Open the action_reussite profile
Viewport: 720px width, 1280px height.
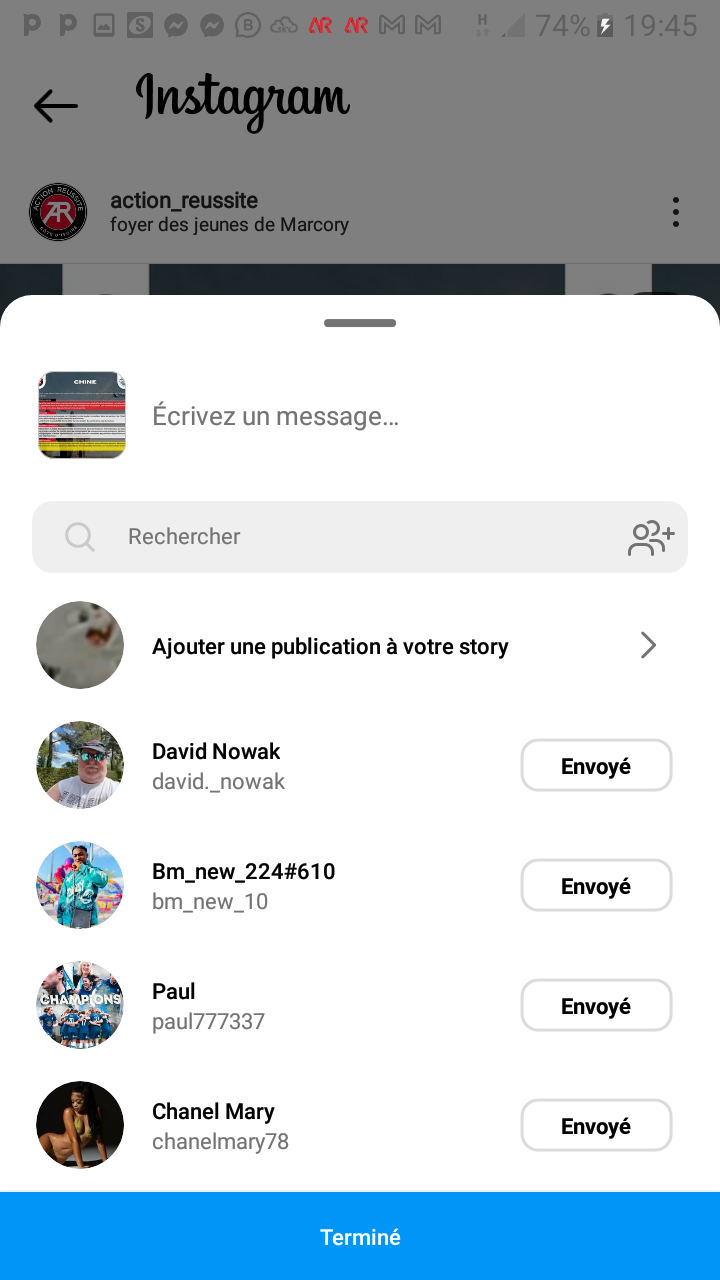click(184, 201)
